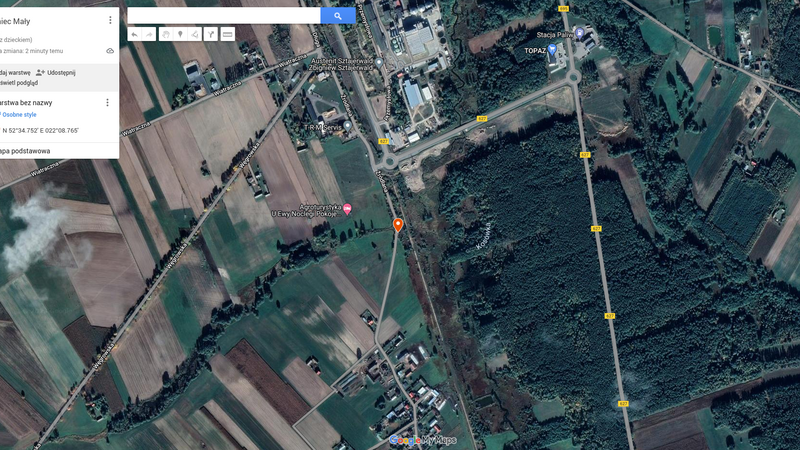800x450 pixels.
Task: Select the hand pan tool
Action: 166,34
